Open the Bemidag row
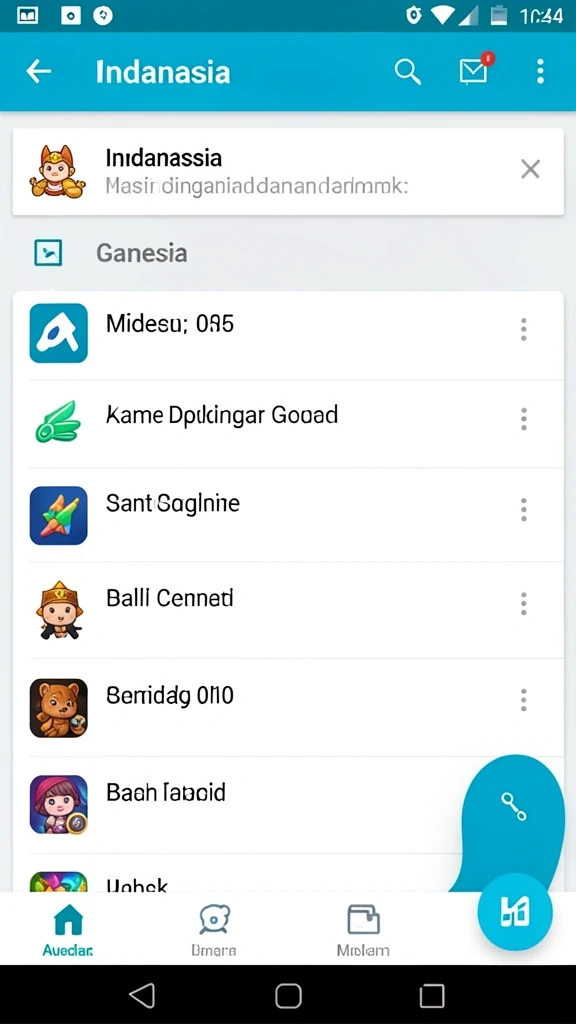576x1024 pixels. (x=288, y=707)
